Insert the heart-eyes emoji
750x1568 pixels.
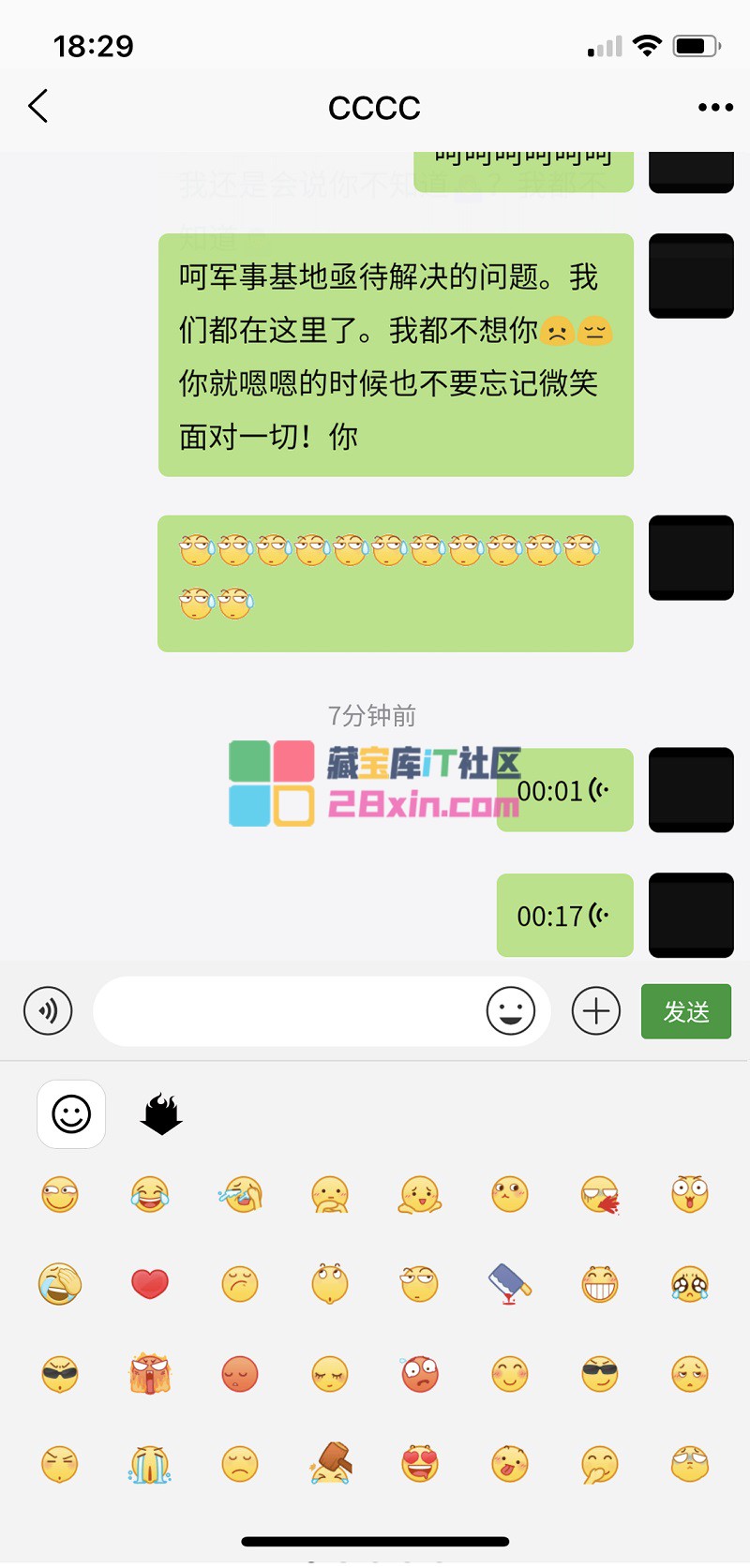(x=420, y=1464)
